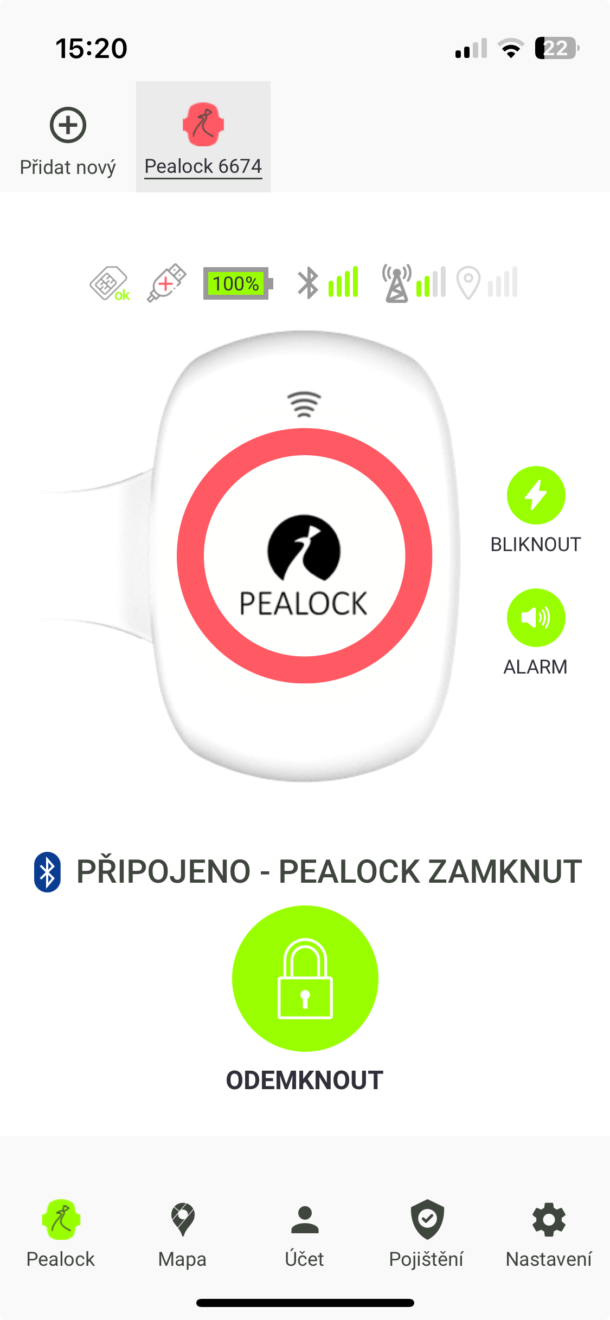This screenshot has height=1320, width=610.
Task: Open the Účet tab
Action: pyautogui.click(x=305, y=1234)
